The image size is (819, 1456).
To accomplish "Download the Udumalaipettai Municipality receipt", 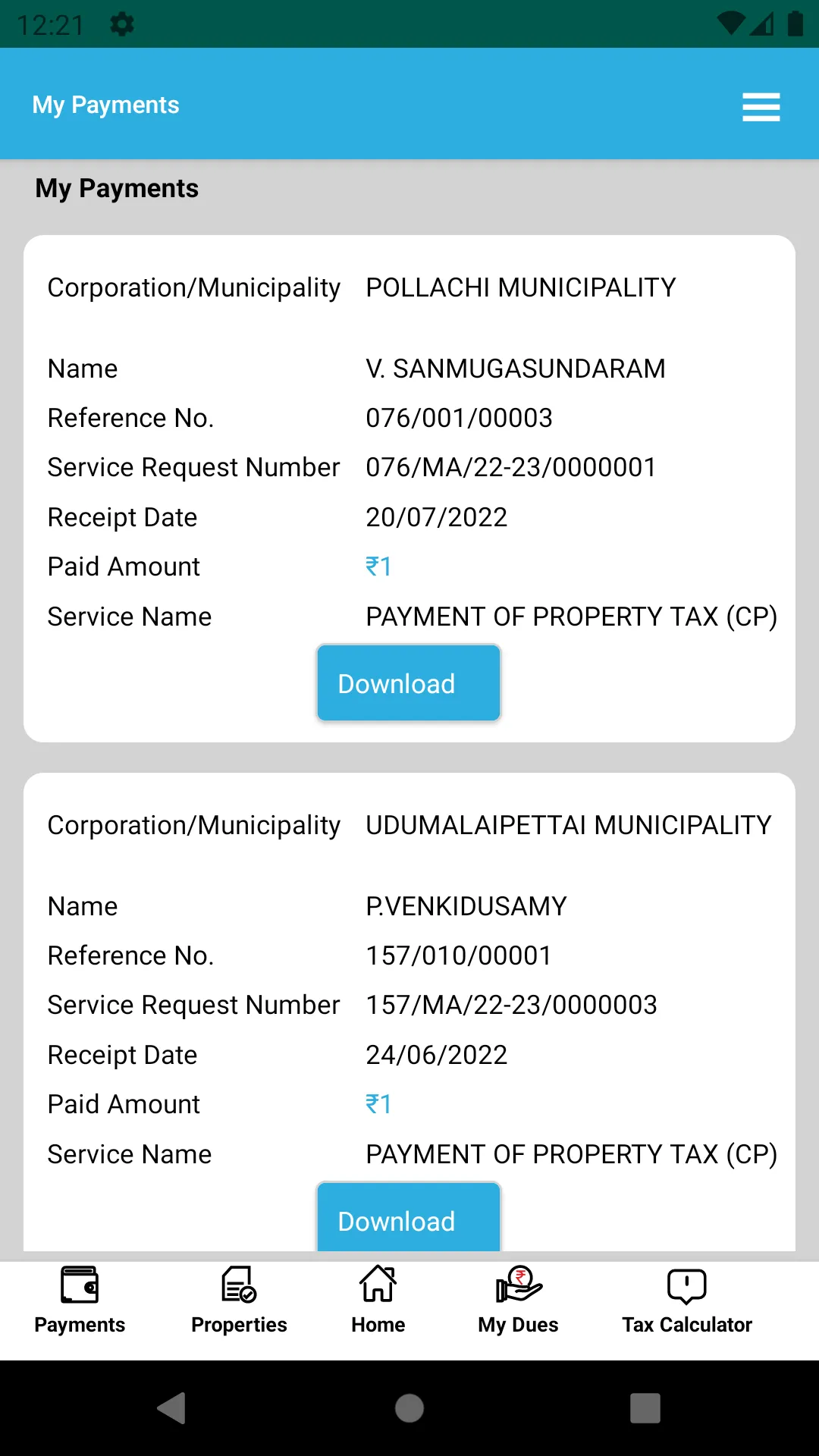I will 409,1216.
